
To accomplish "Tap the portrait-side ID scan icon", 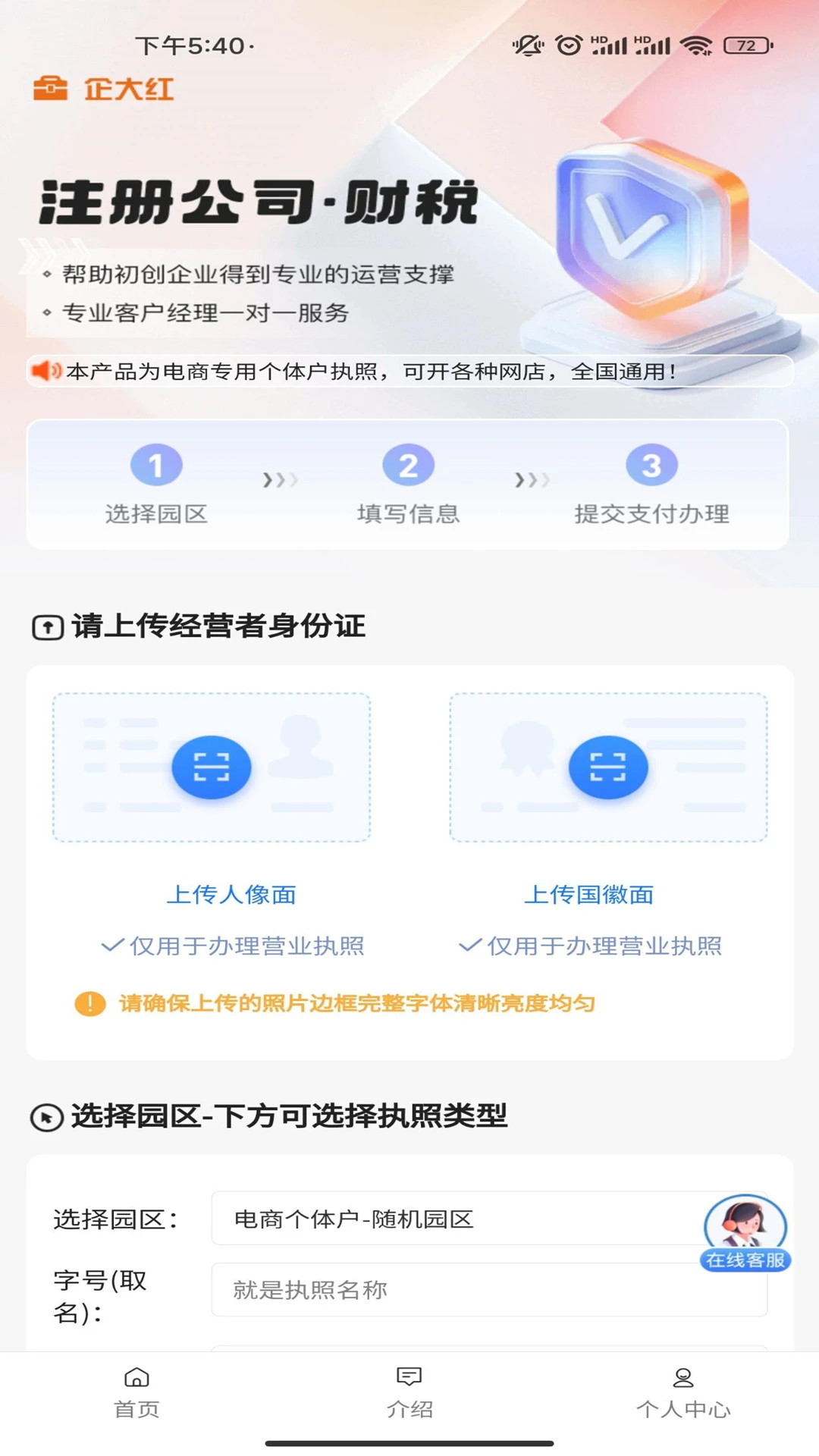I will [x=211, y=767].
